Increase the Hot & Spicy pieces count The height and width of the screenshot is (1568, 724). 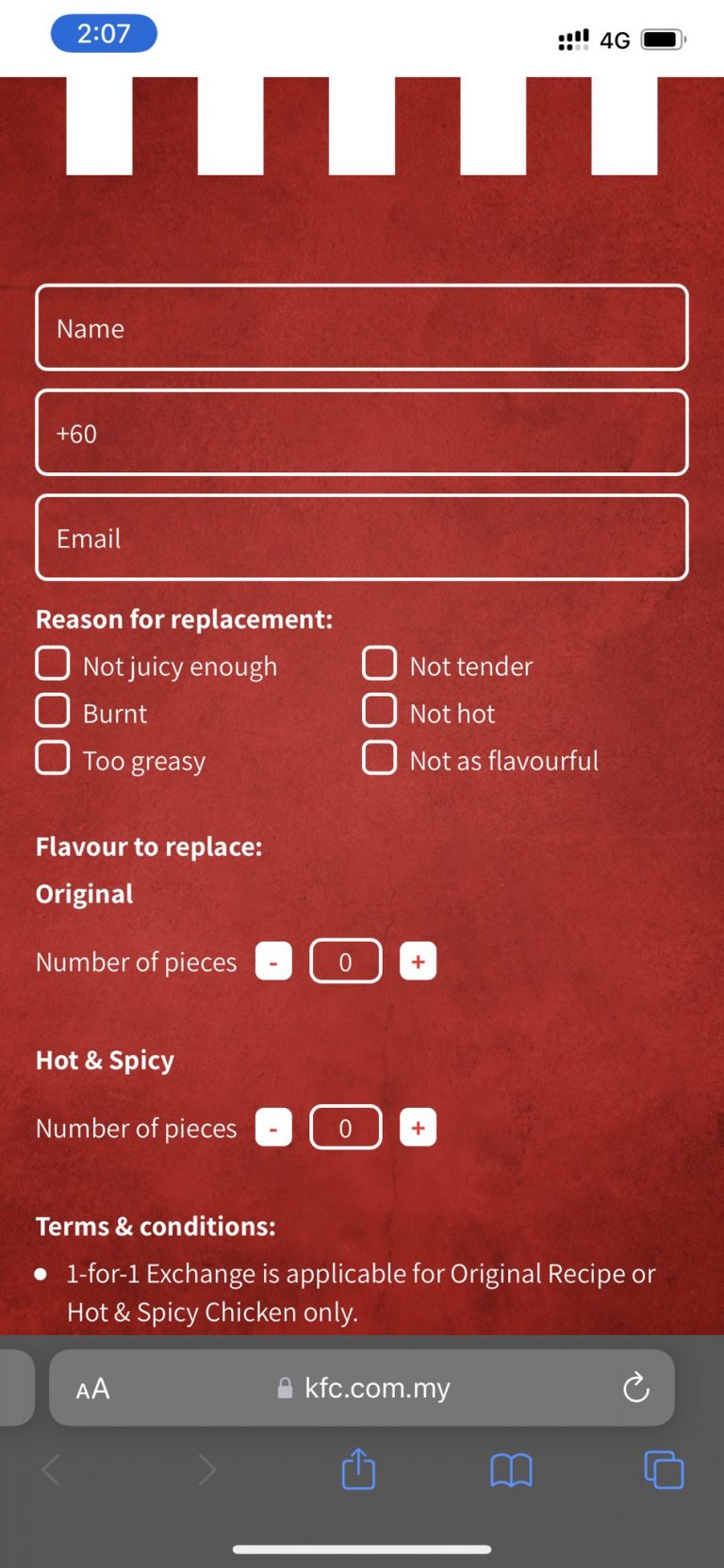418,1127
